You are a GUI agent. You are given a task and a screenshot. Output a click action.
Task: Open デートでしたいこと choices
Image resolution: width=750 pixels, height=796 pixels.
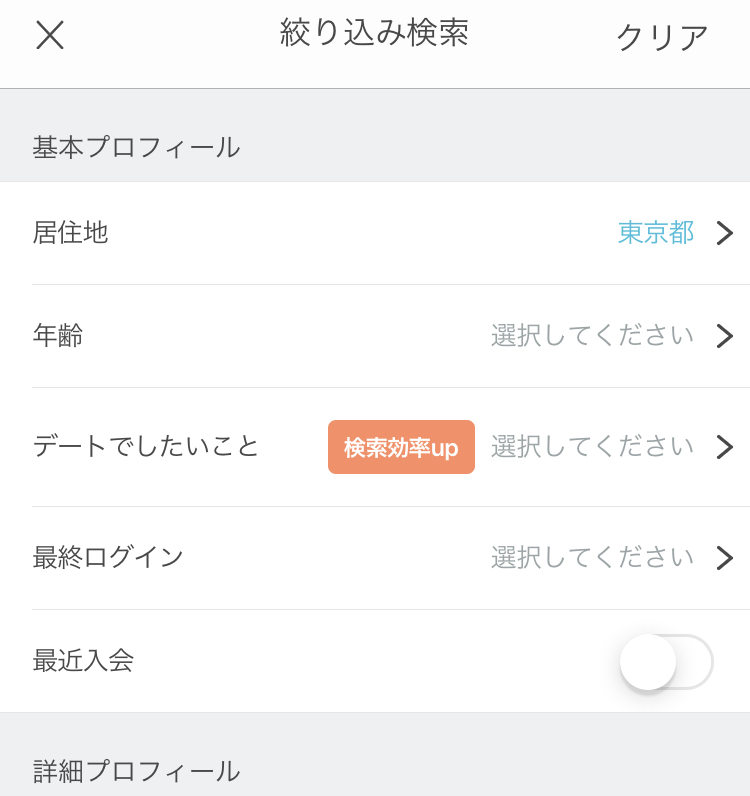(x=590, y=447)
